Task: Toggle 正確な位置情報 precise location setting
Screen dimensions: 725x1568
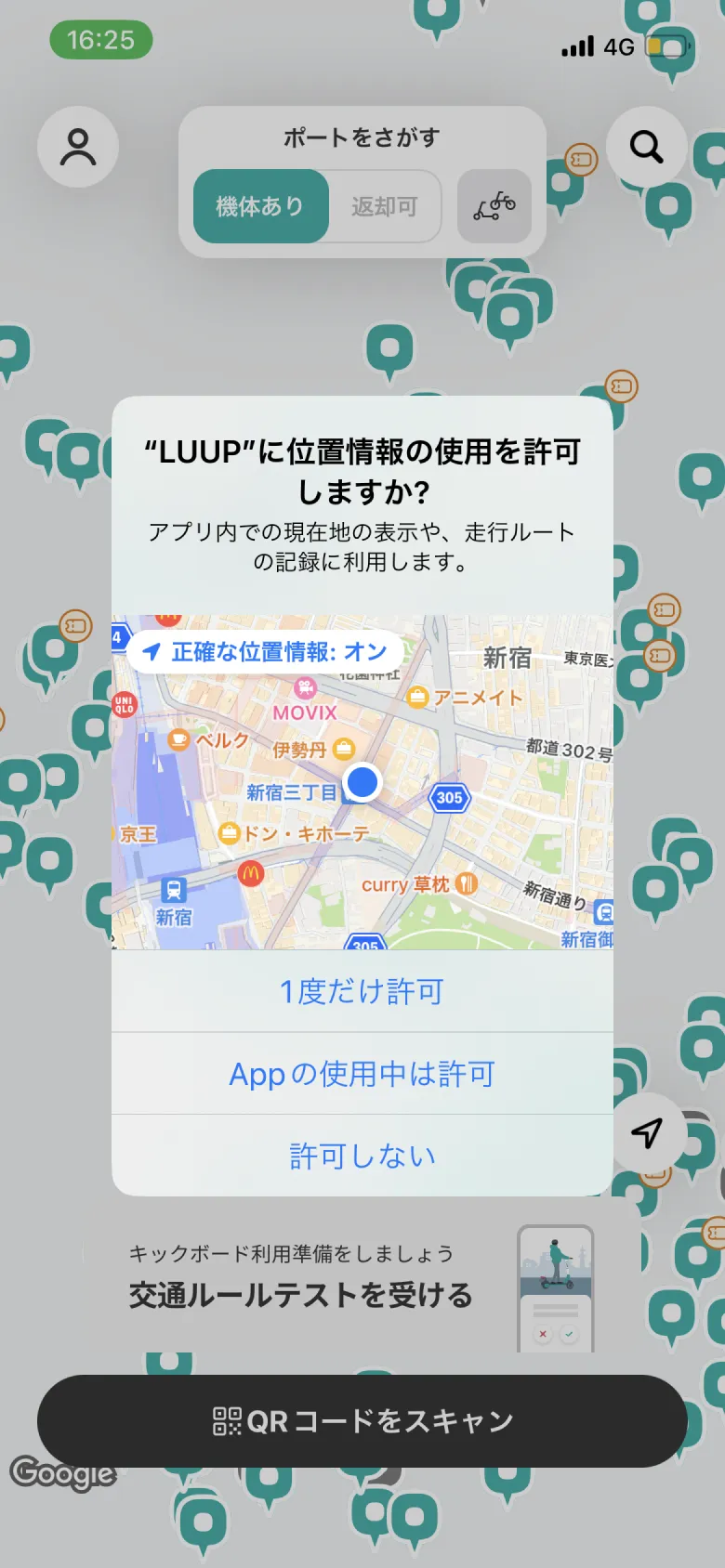Action: (x=270, y=651)
